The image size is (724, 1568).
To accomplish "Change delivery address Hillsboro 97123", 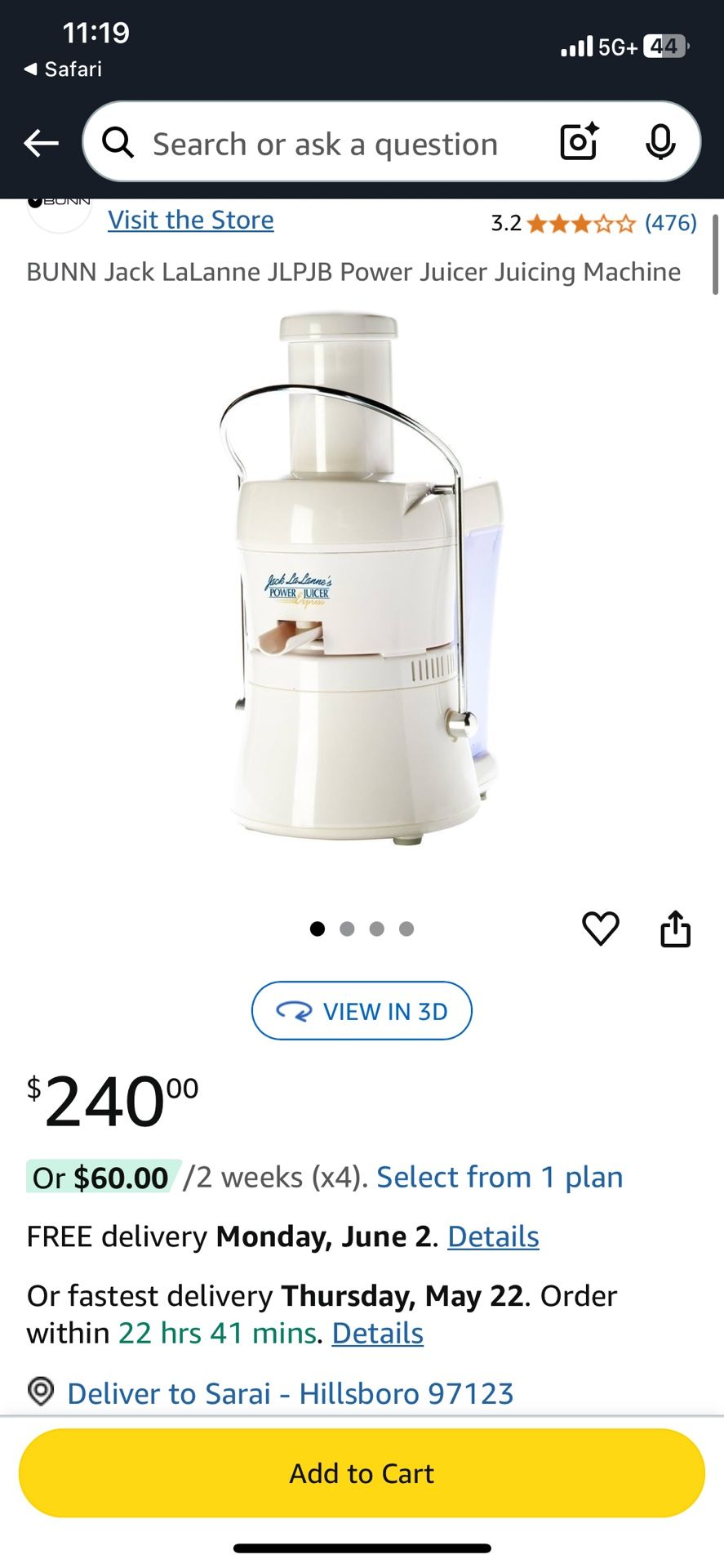I will [x=290, y=1393].
